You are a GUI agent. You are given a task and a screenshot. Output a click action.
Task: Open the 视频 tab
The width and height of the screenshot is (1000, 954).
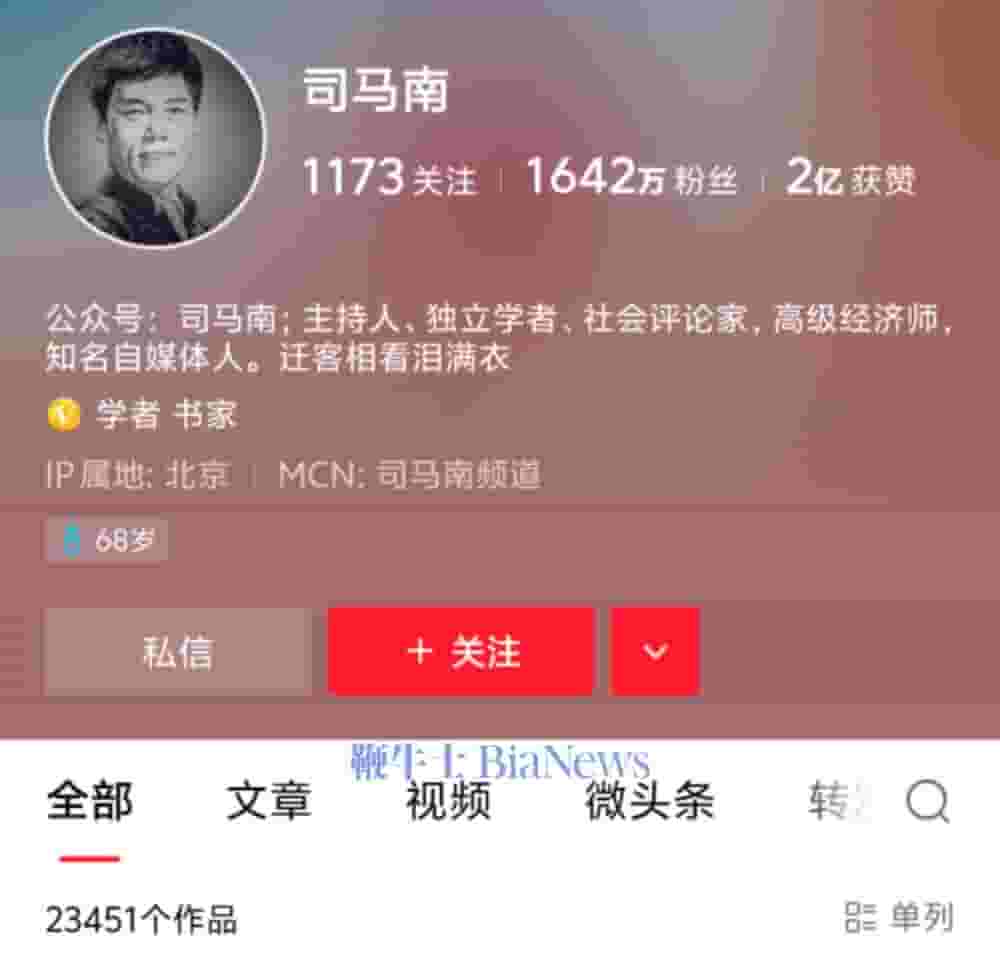point(448,802)
